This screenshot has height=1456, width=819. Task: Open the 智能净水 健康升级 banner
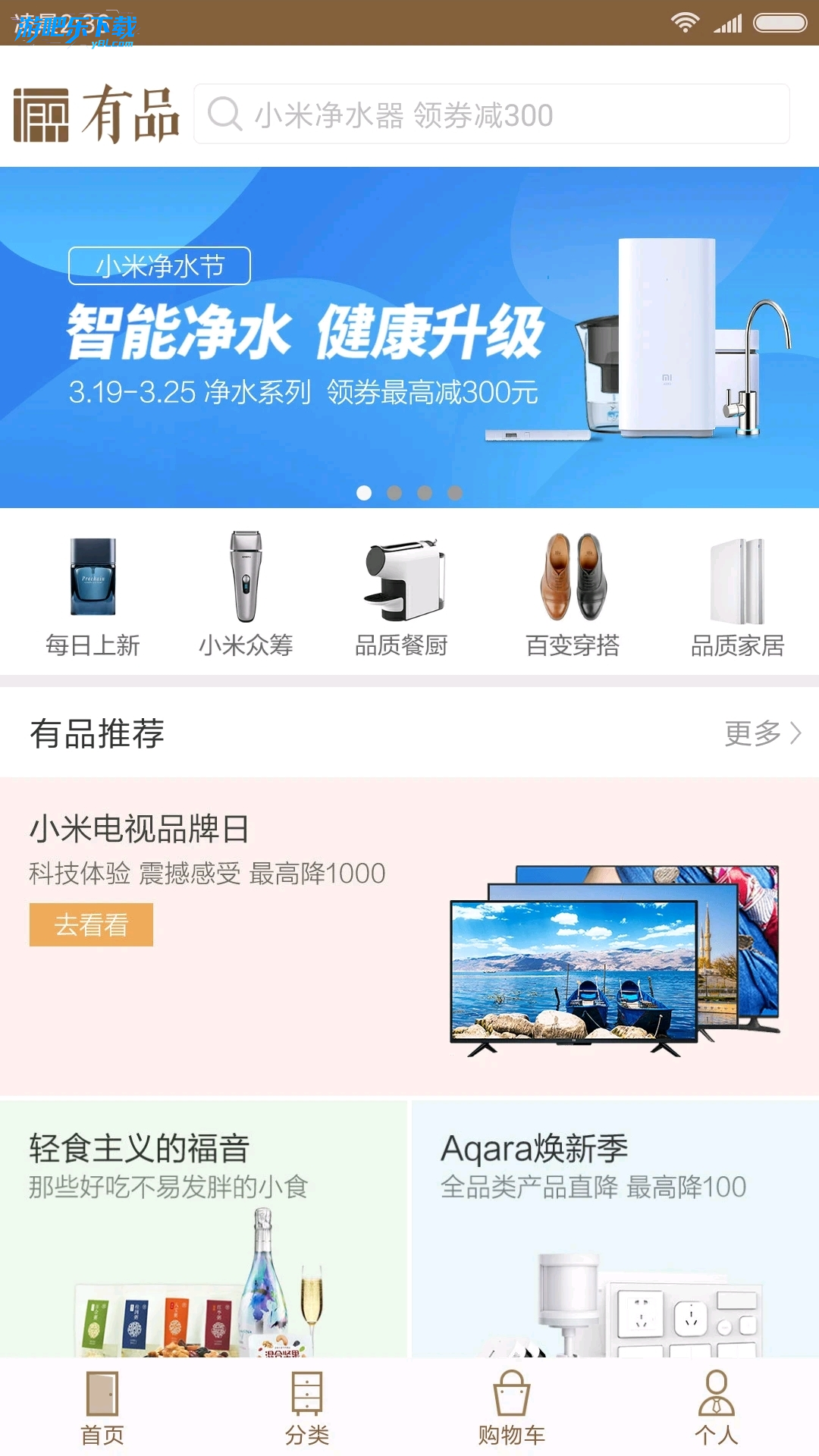(x=409, y=337)
